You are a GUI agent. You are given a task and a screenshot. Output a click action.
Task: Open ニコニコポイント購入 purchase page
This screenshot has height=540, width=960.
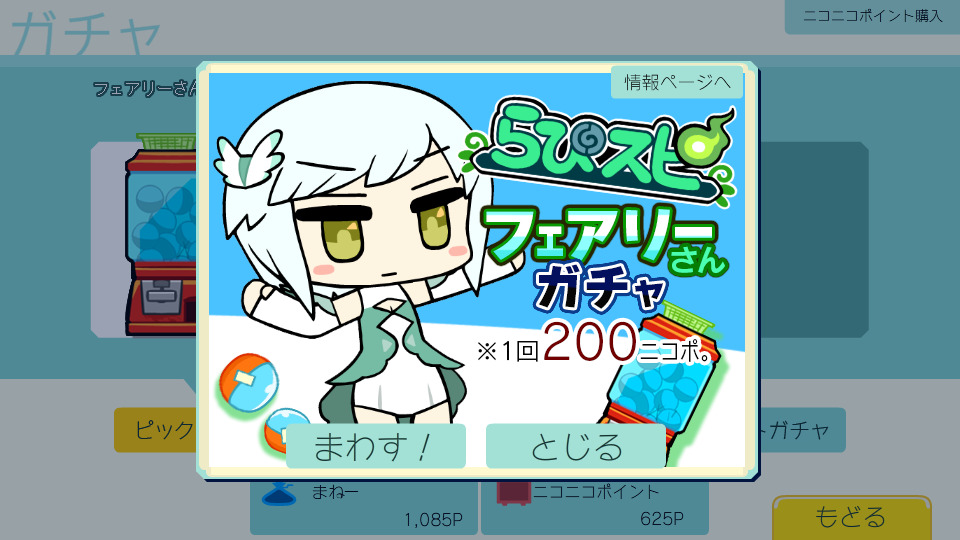tap(872, 16)
